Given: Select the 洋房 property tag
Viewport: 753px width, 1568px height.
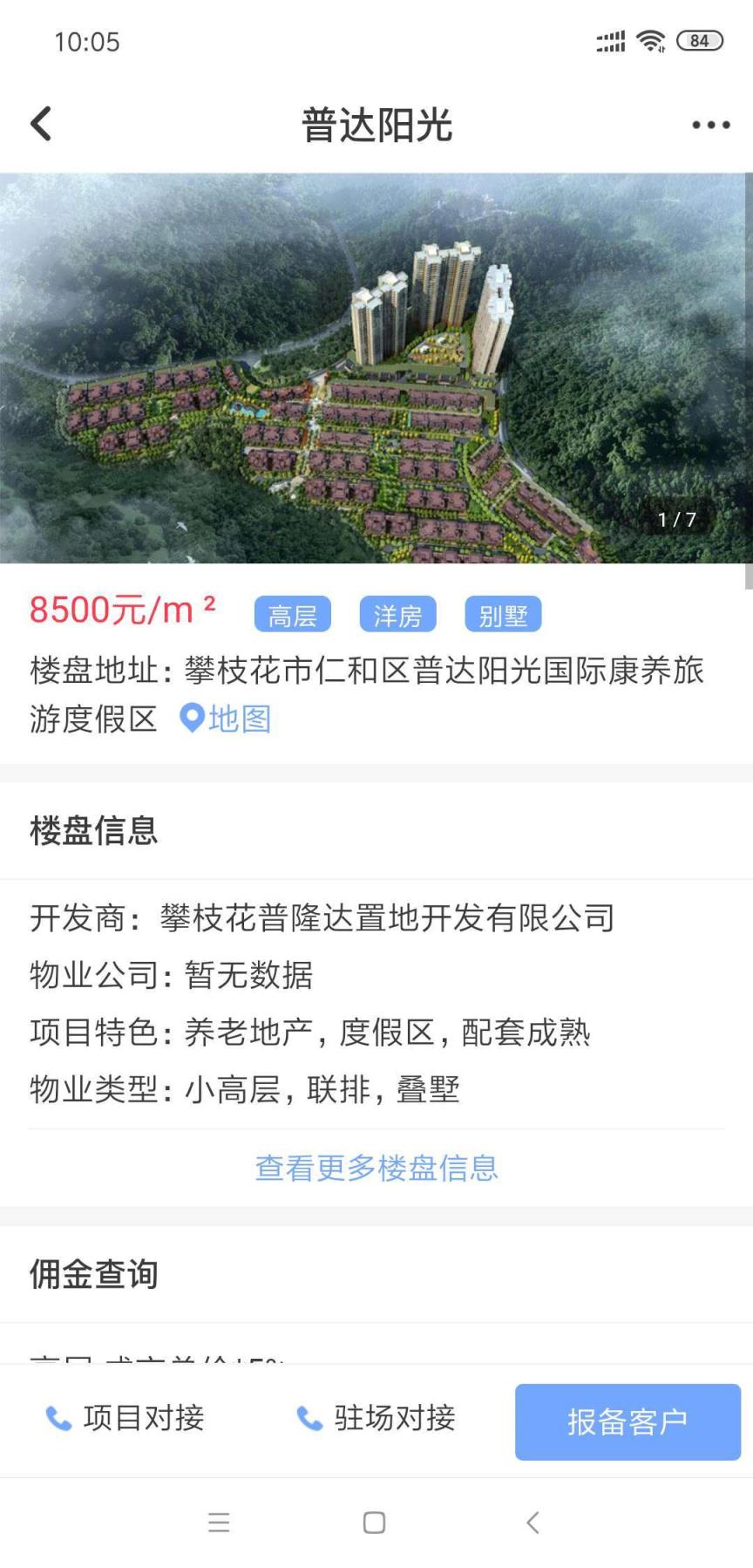Looking at the screenshot, I should tap(397, 614).
